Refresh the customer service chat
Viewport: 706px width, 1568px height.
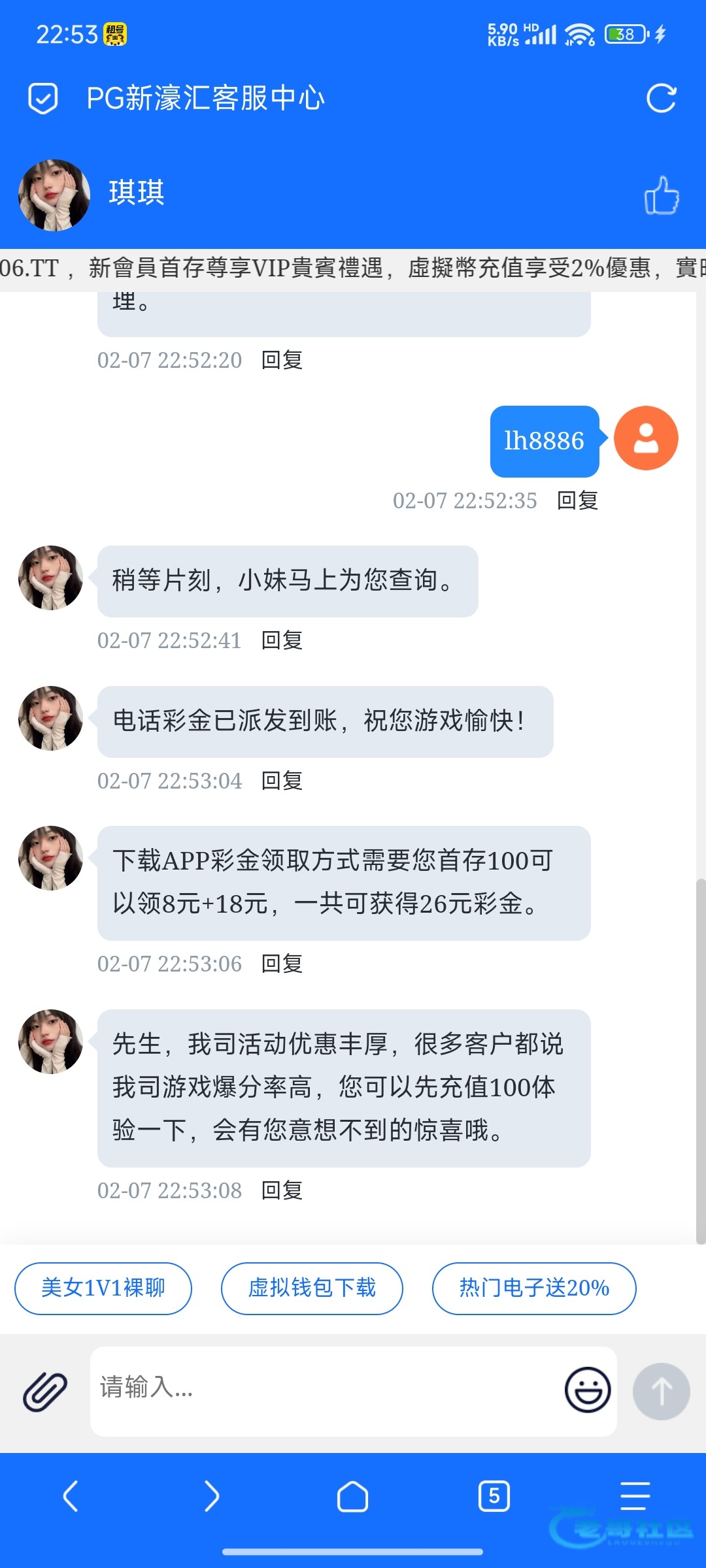661,99
